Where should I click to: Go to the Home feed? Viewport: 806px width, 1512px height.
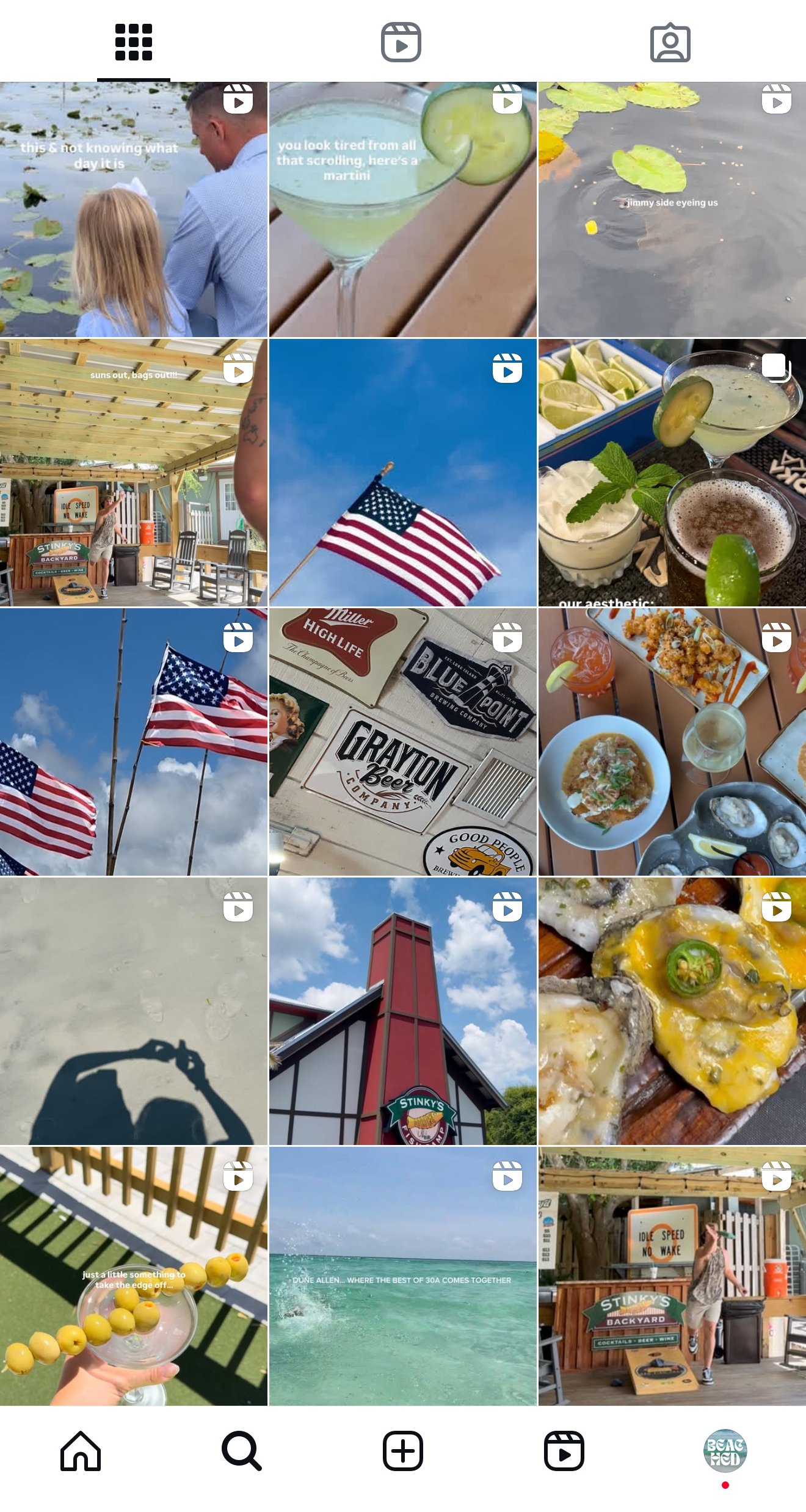tap(81, 1450)
